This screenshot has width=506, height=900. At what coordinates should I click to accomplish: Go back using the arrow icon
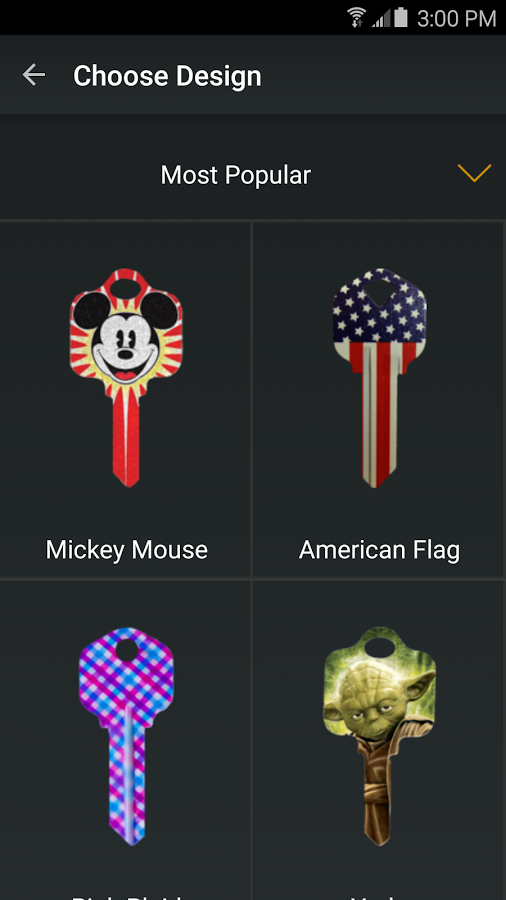[x=34, y=75]
